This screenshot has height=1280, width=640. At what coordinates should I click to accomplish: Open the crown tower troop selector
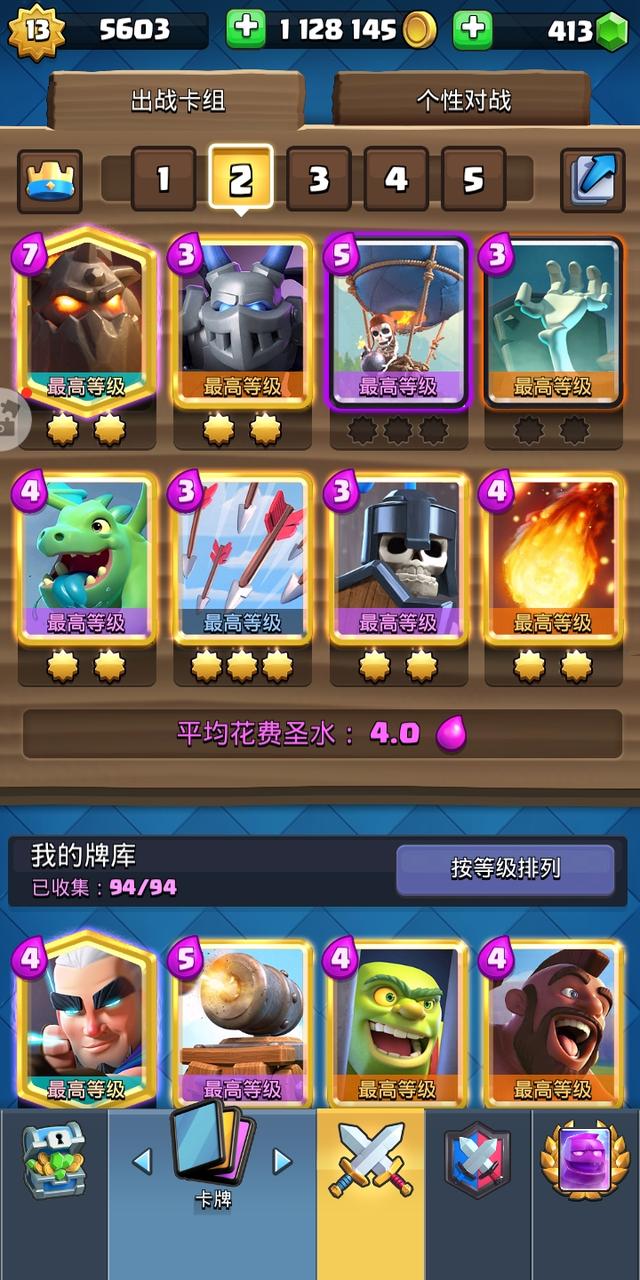point(51,181)
